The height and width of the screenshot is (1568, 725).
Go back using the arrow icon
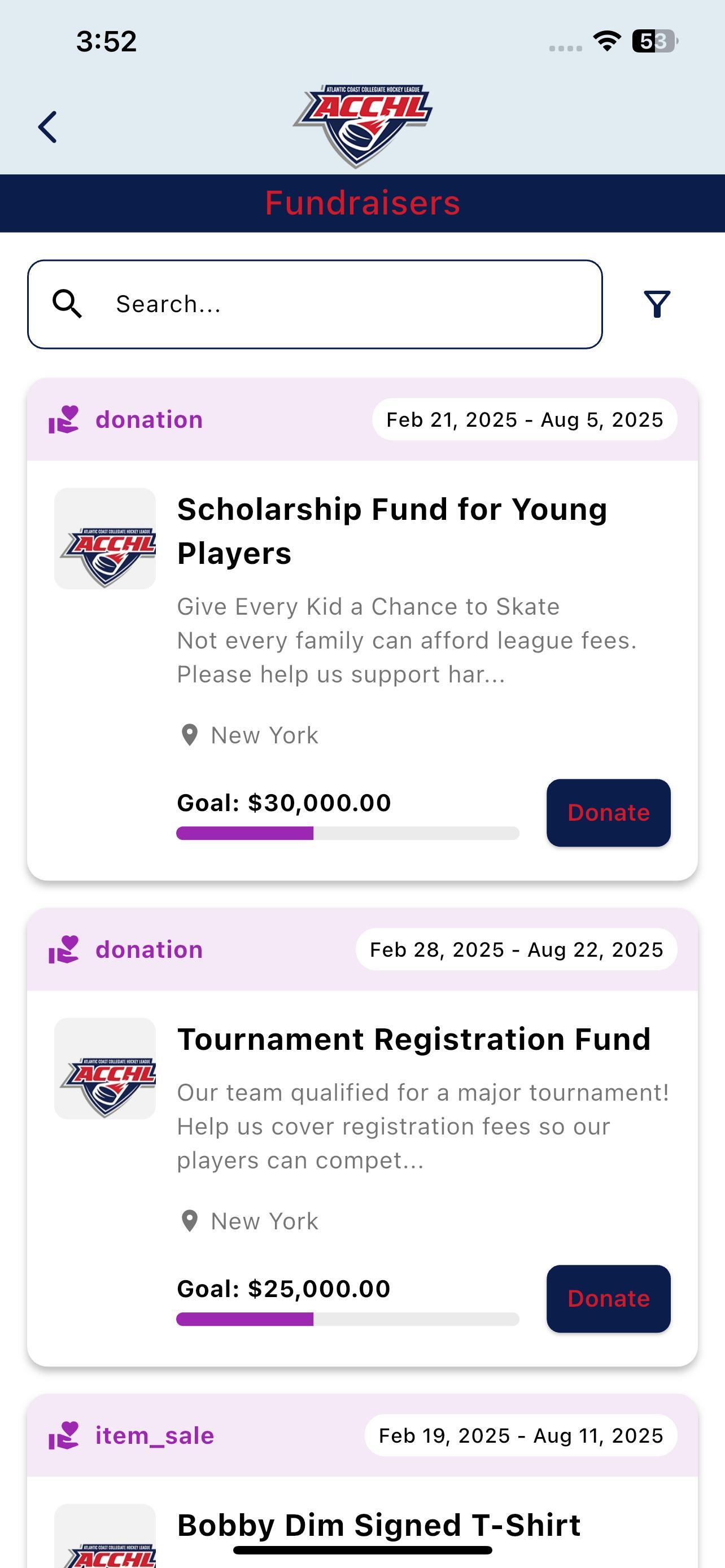click(47, 127)
